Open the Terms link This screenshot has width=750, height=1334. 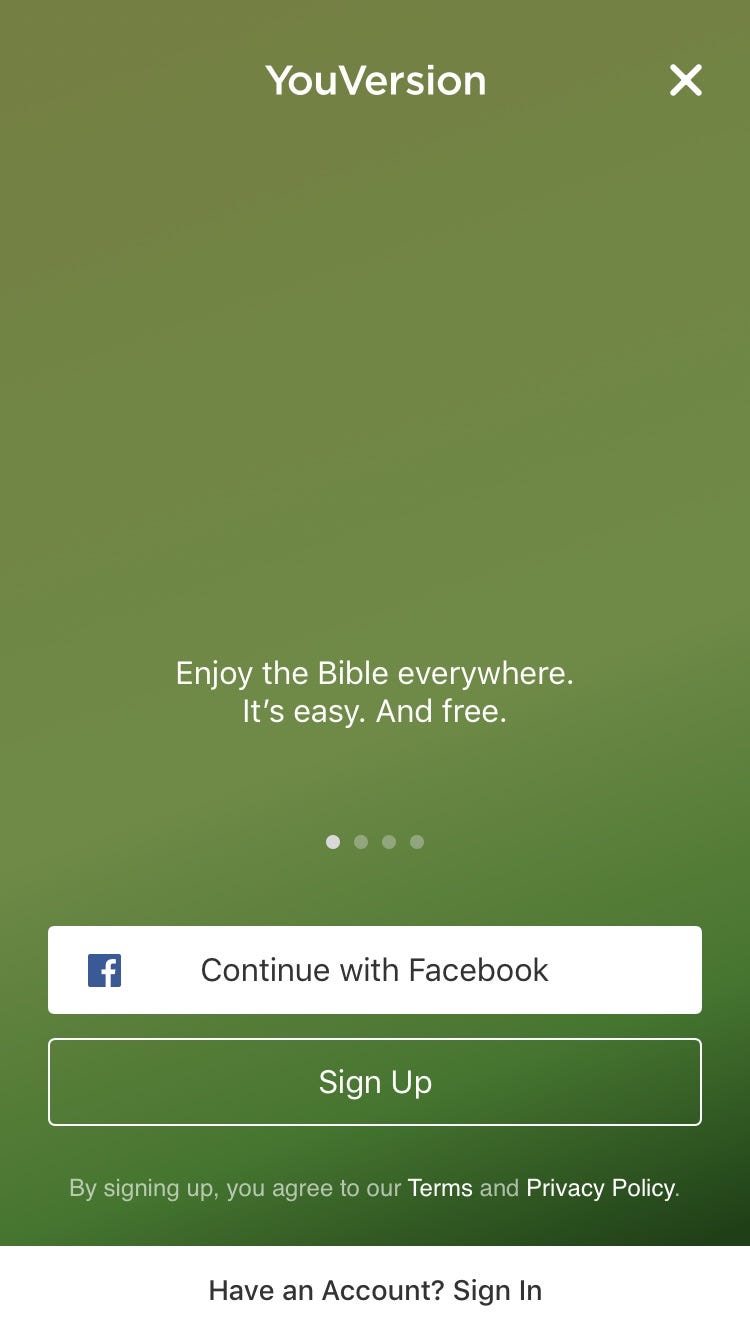point(440,1188)
